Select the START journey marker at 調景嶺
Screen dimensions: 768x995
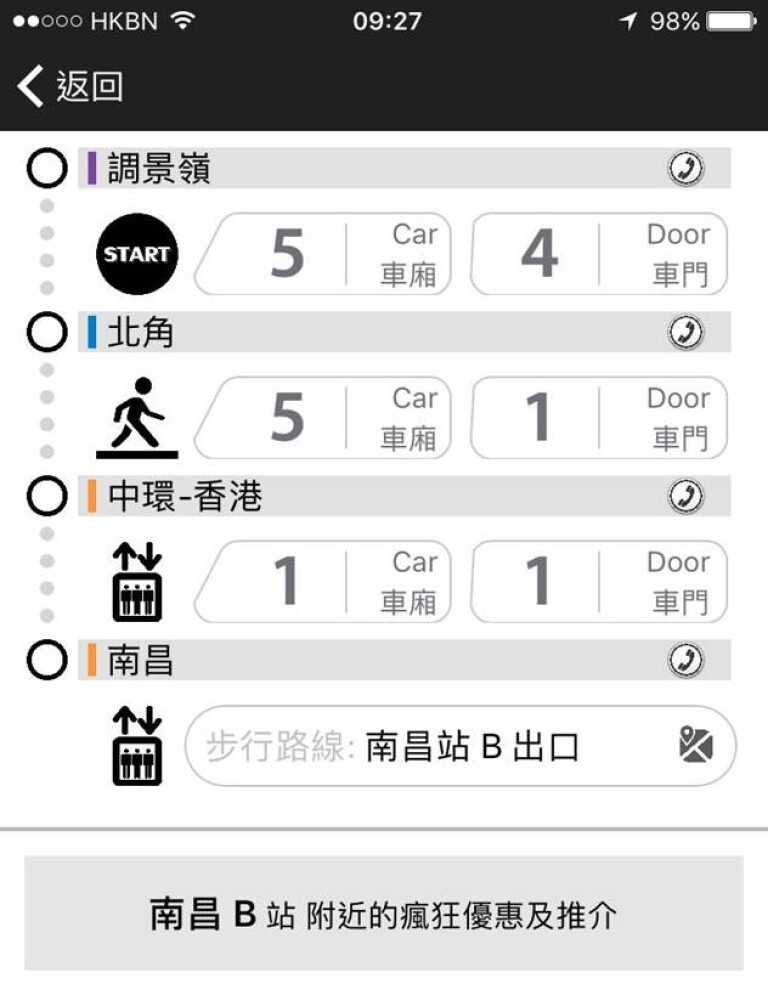pos(136,254)
